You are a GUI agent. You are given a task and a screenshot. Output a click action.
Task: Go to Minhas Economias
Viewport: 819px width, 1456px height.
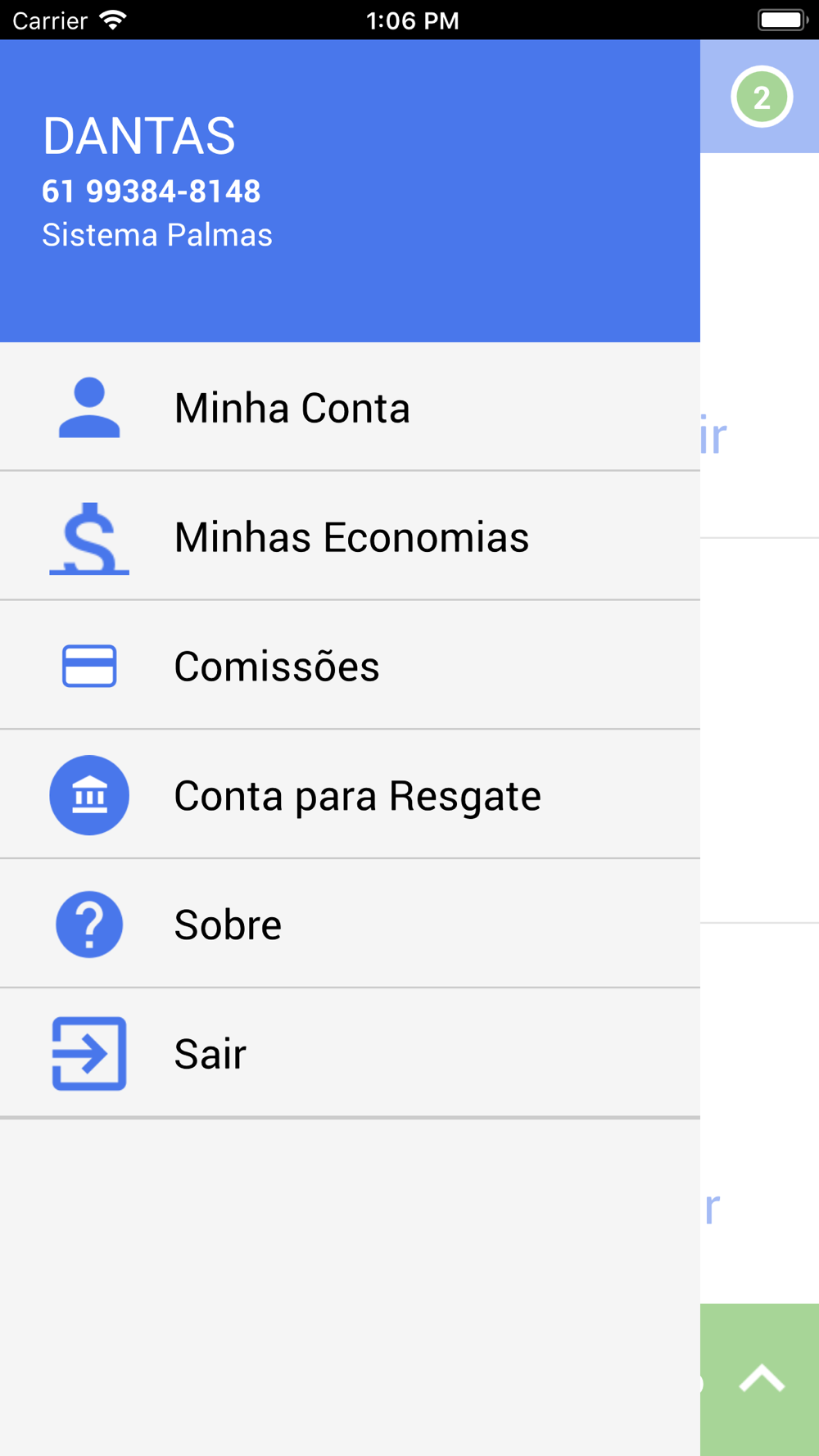pos(351,537)
